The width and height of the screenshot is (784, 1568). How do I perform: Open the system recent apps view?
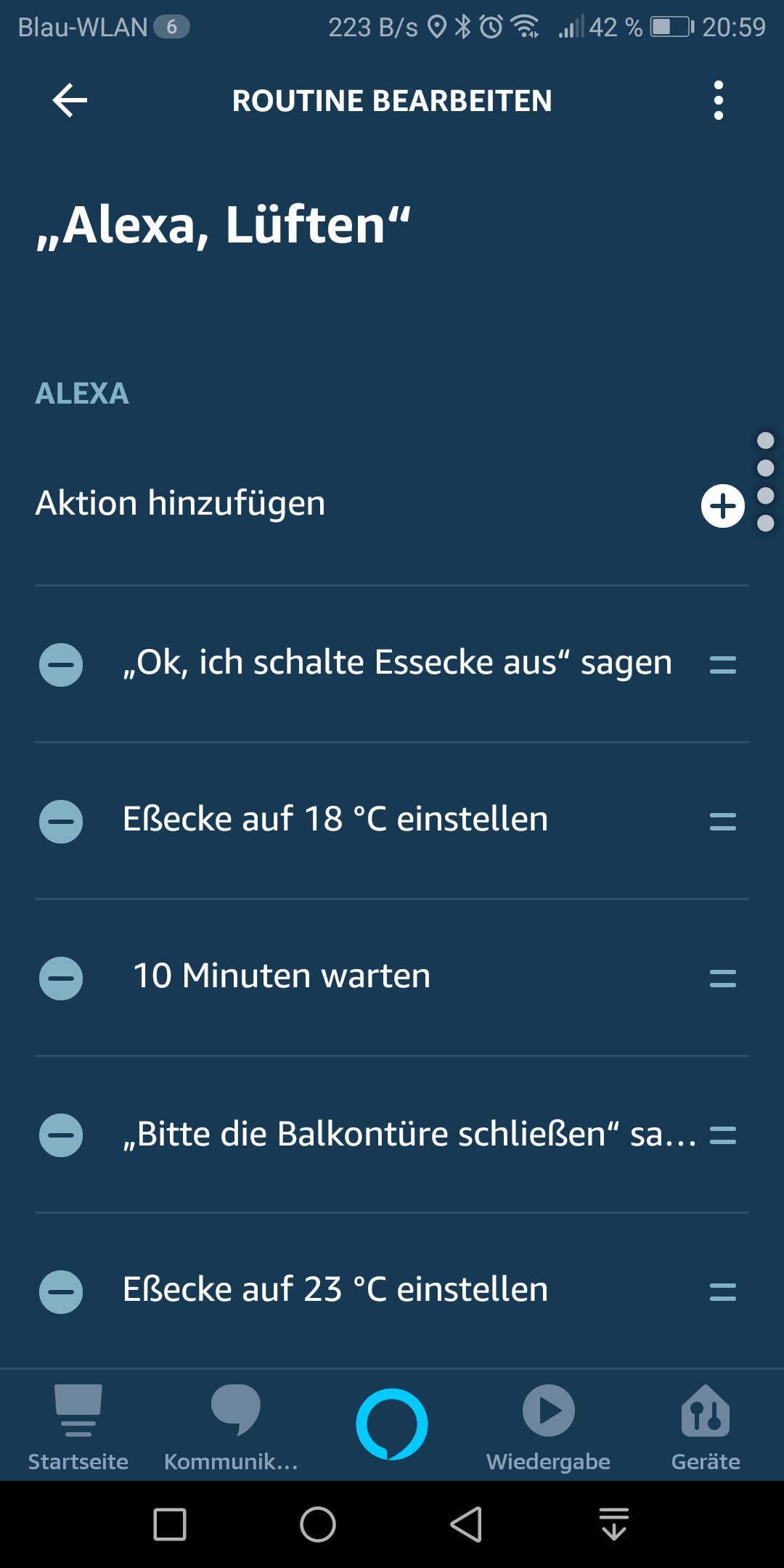[170, 1524]
